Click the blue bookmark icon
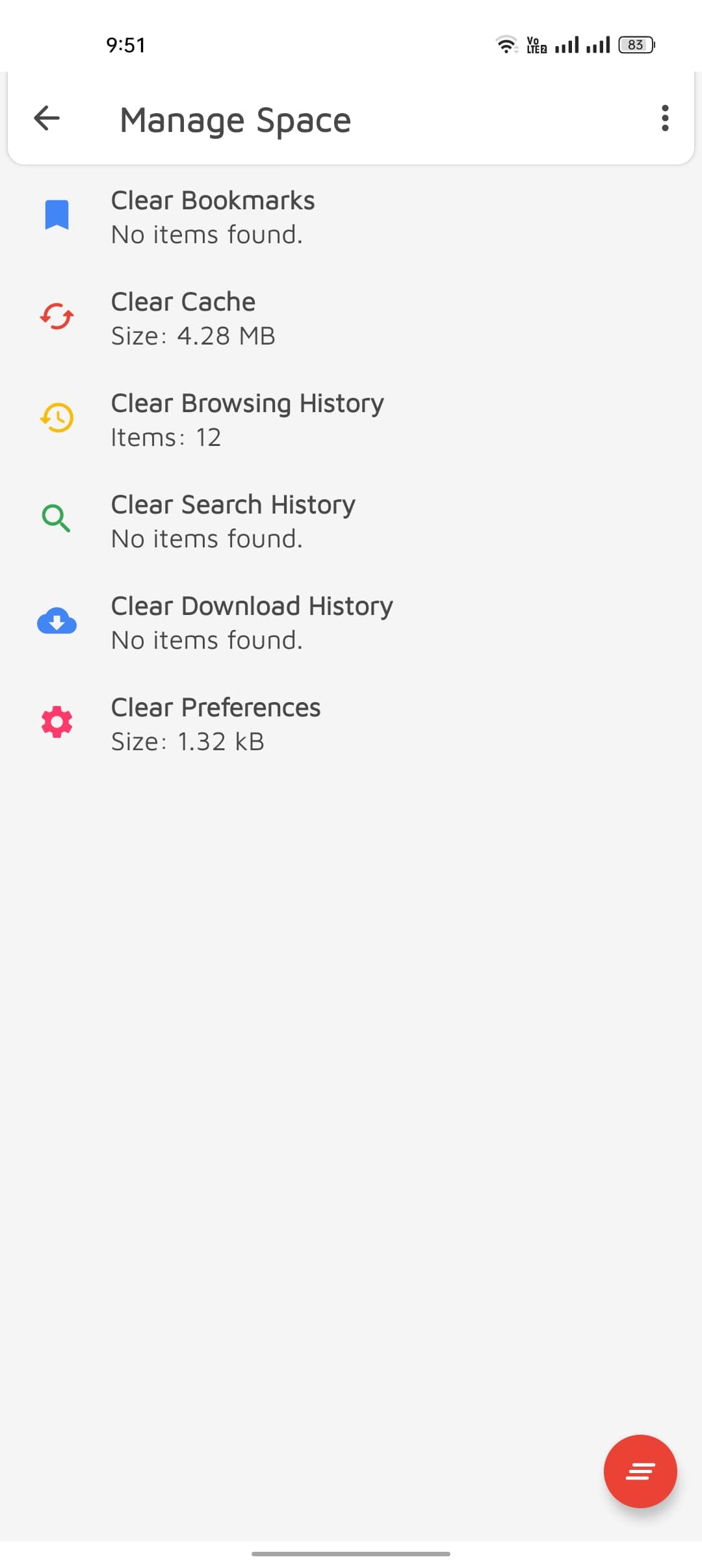This screenshot has width=702, height=1568. pyautogui.click(x=57, y=215)
